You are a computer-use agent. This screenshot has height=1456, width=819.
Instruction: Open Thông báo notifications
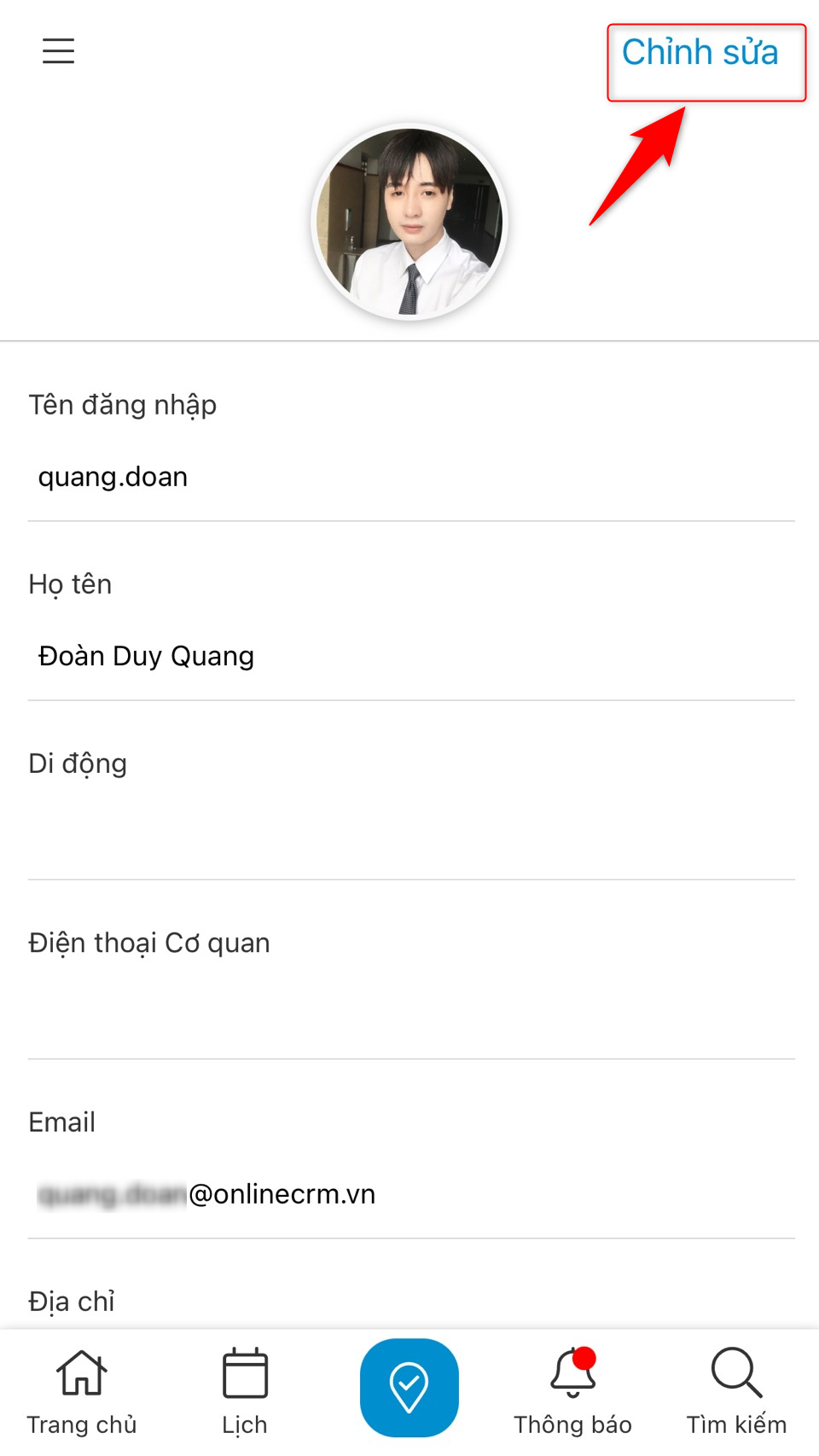click(x=572, y=1392)
